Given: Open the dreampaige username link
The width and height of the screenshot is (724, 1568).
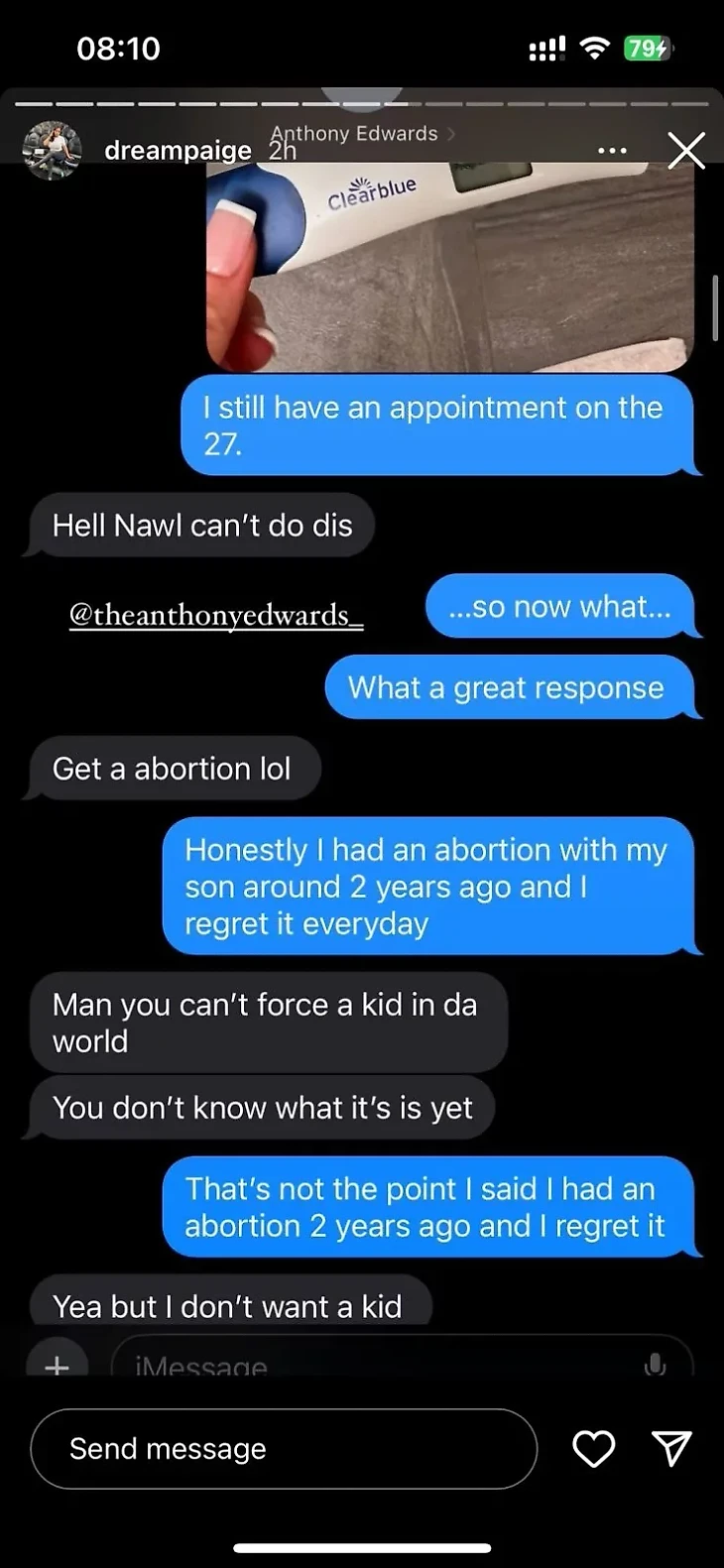Looking at the screenshot, I should pyautogui.click(x=178, y=151).
